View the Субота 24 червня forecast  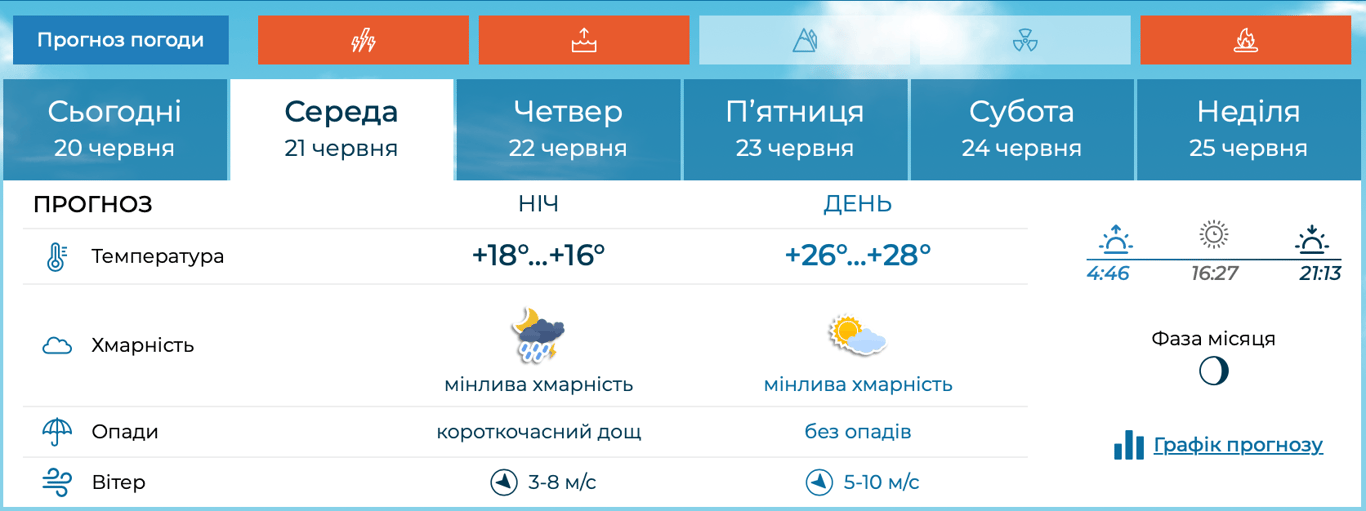[x=1022, y=129]
